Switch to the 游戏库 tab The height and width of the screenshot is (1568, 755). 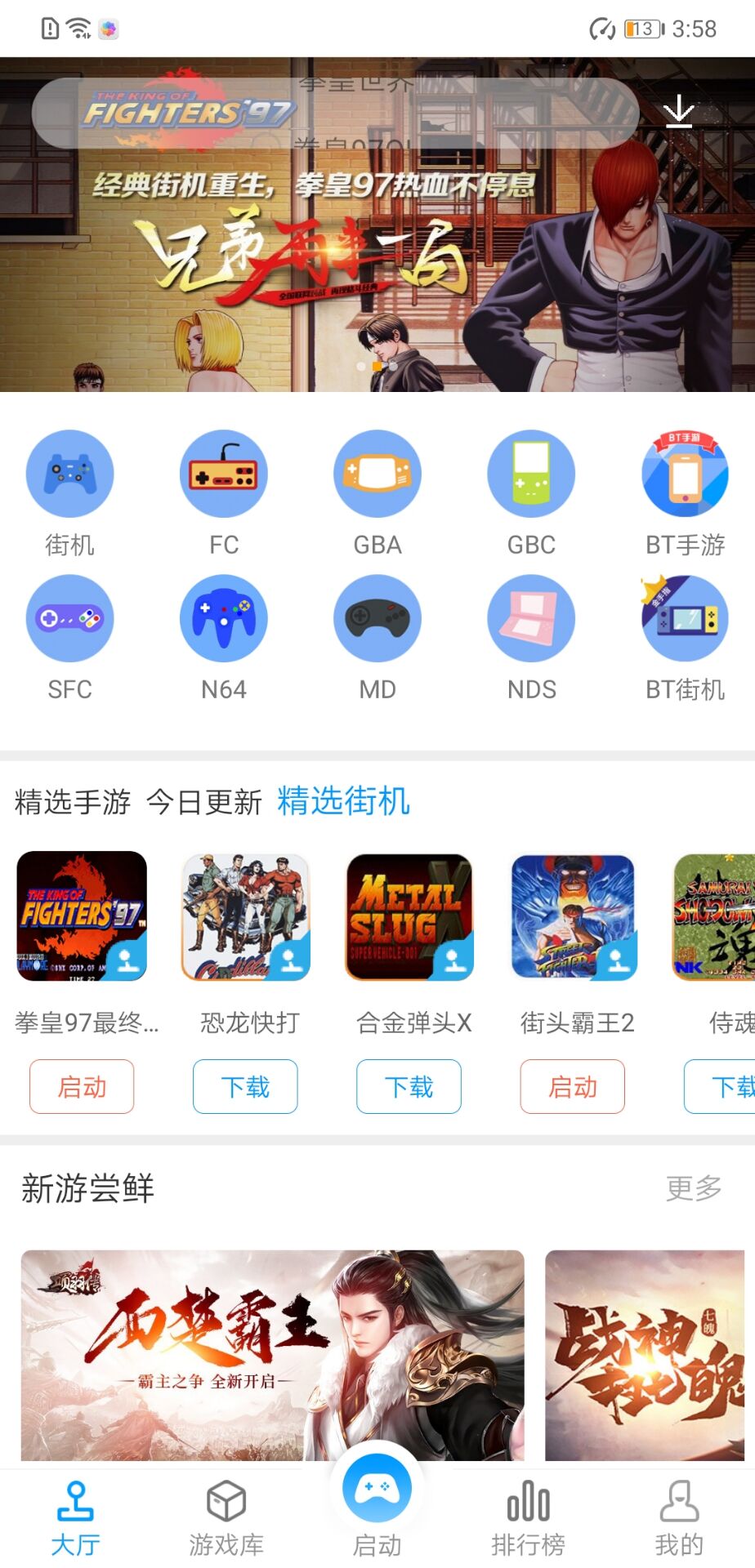click(x=226, y=1519)
